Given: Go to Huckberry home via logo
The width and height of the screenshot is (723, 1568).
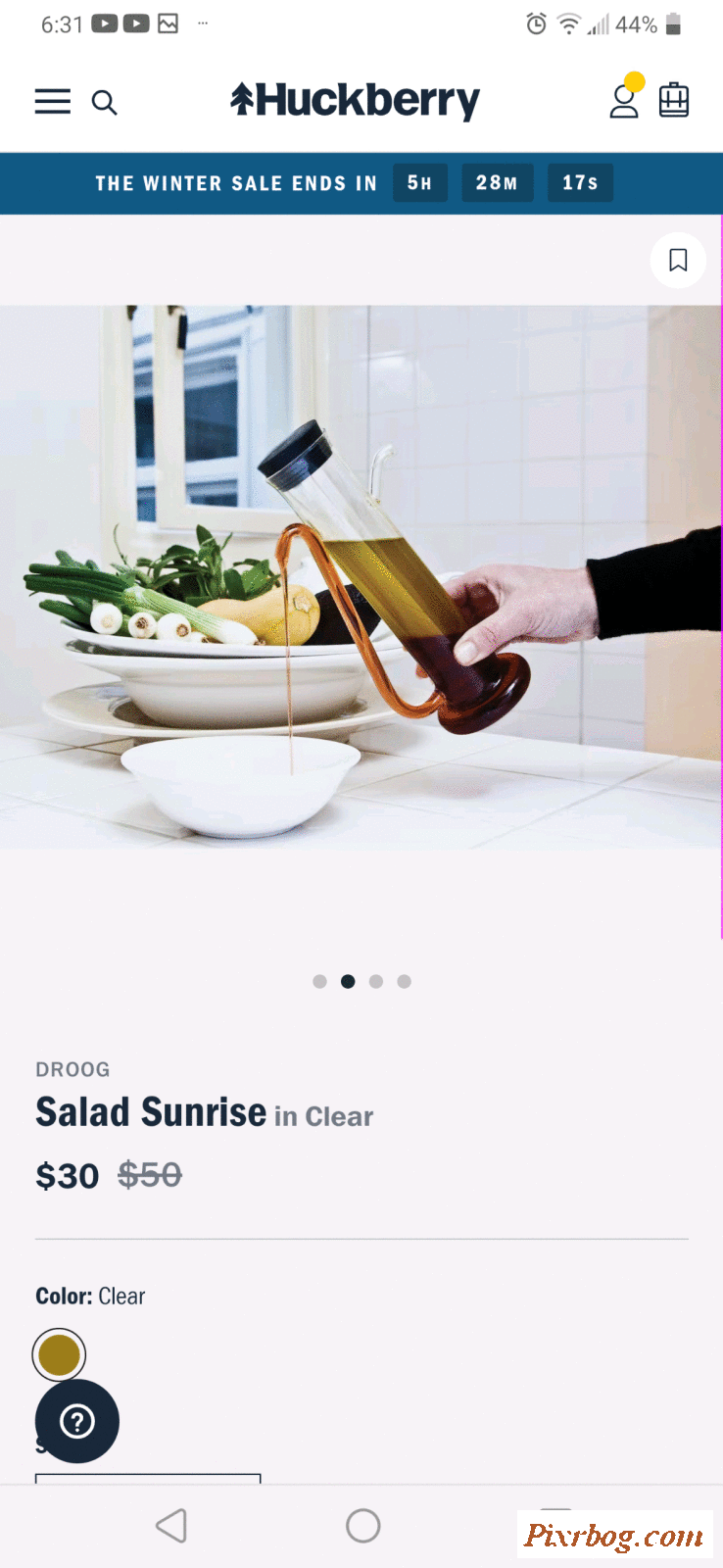Looking at the screenshot, I should click(356, 100).
